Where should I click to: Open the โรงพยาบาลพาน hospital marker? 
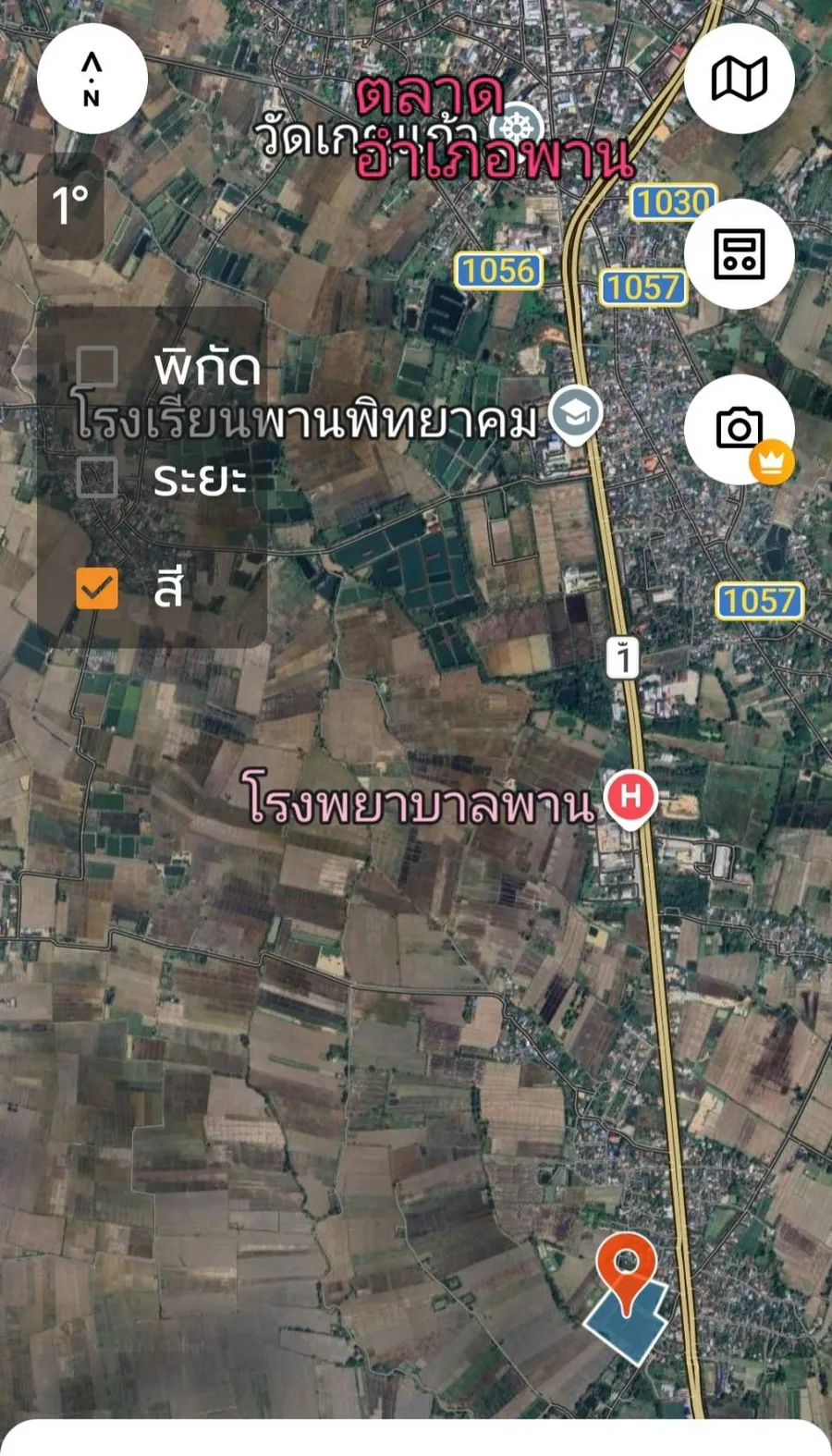pos(630,800)
